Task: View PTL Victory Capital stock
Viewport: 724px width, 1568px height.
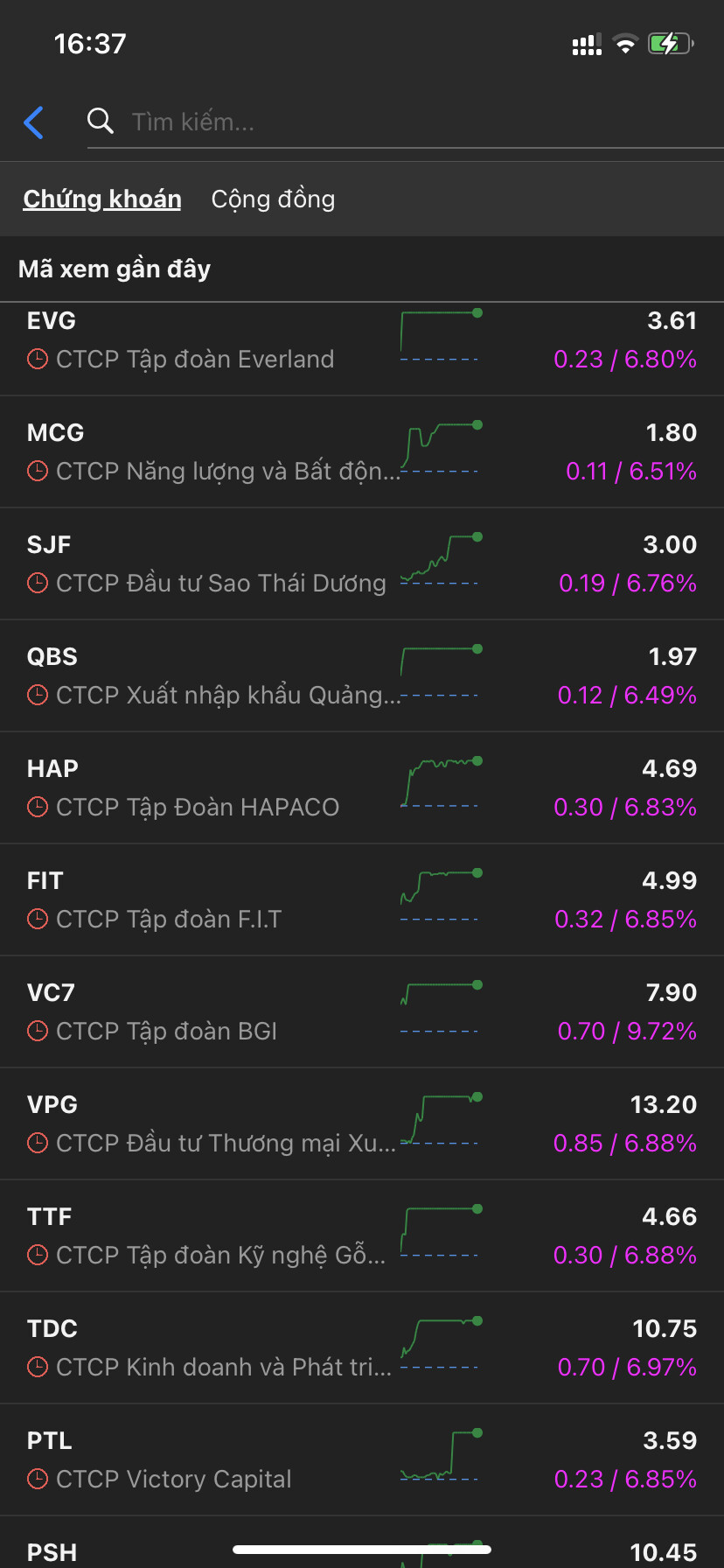Action: click(362, 1459)
